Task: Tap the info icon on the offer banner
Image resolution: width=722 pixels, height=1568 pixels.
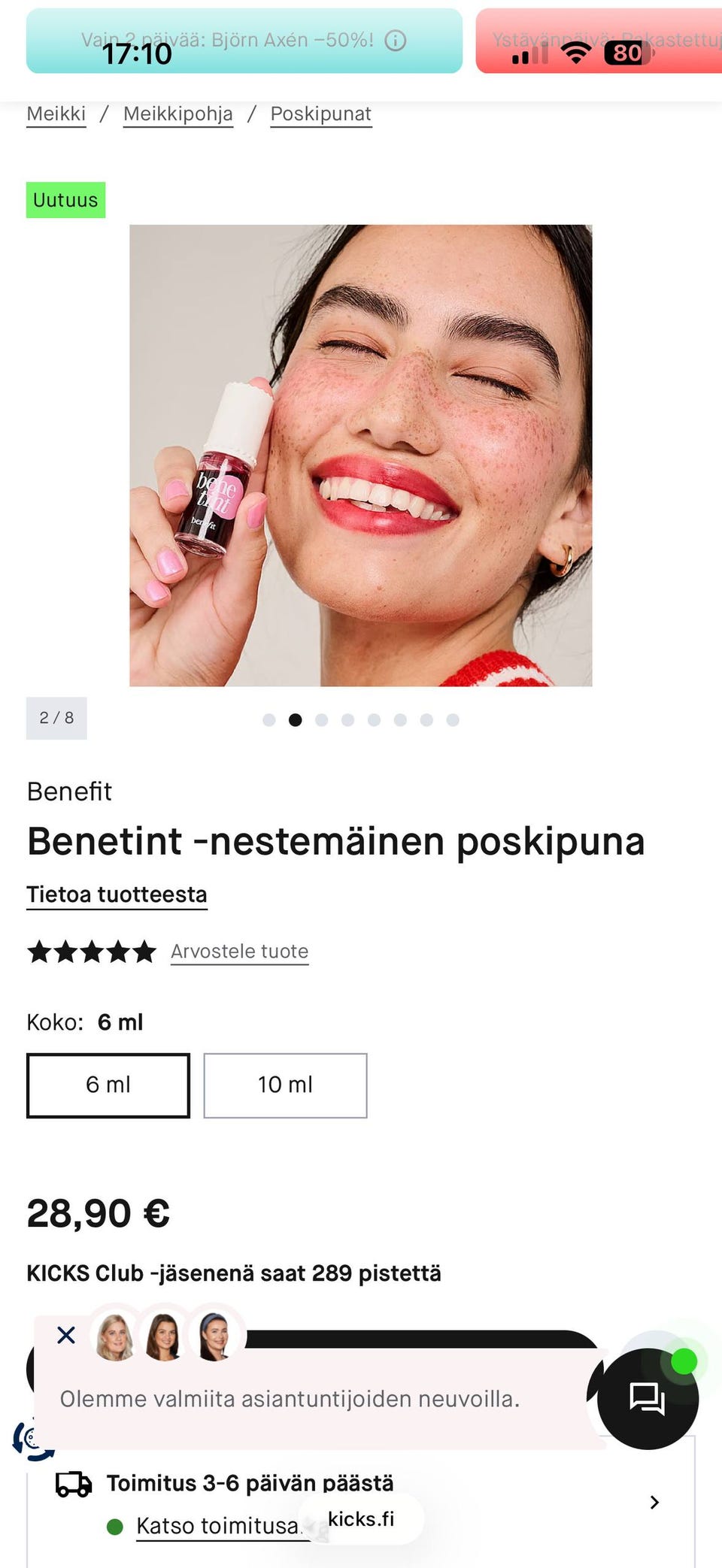Action: [396, 41]
